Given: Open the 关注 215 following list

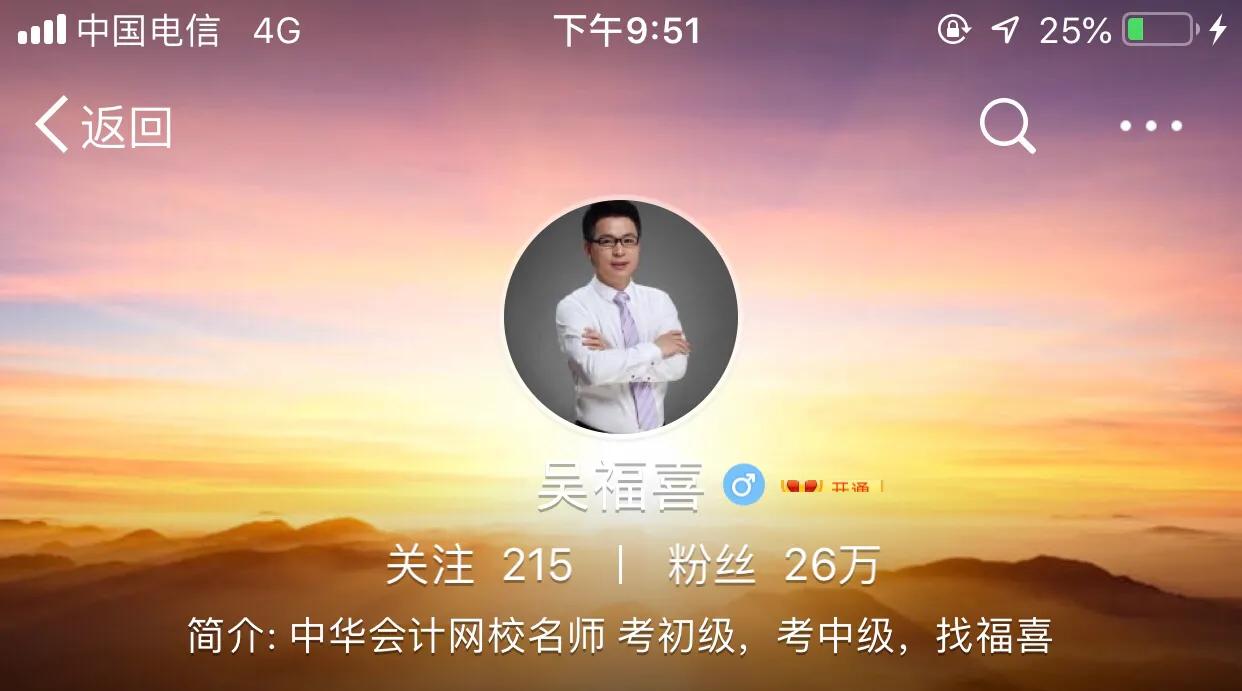Looking at the screenshot, I should (480, 566).
